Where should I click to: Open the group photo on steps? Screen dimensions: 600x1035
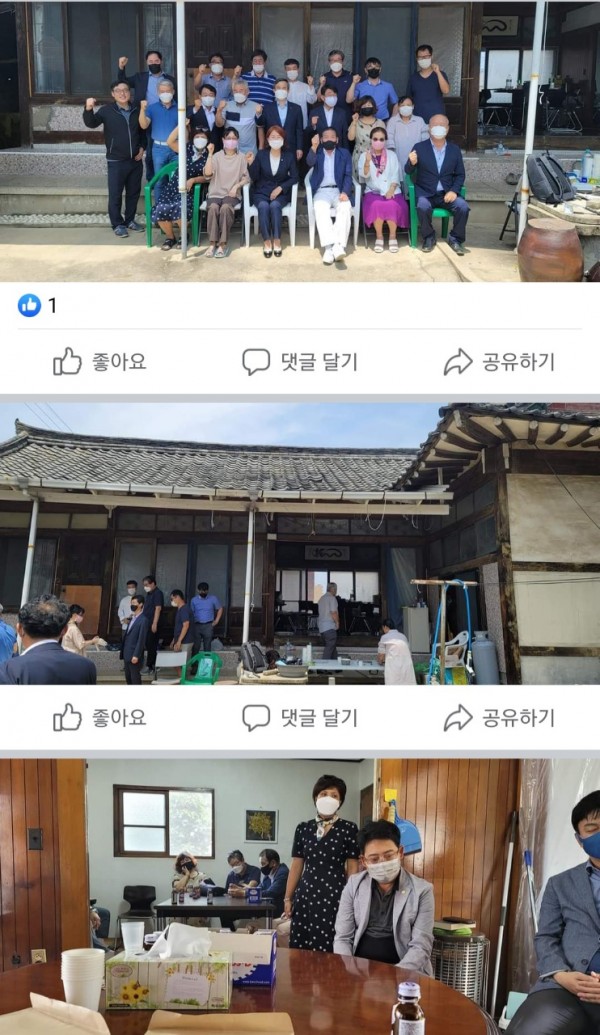tap(300, 140)
